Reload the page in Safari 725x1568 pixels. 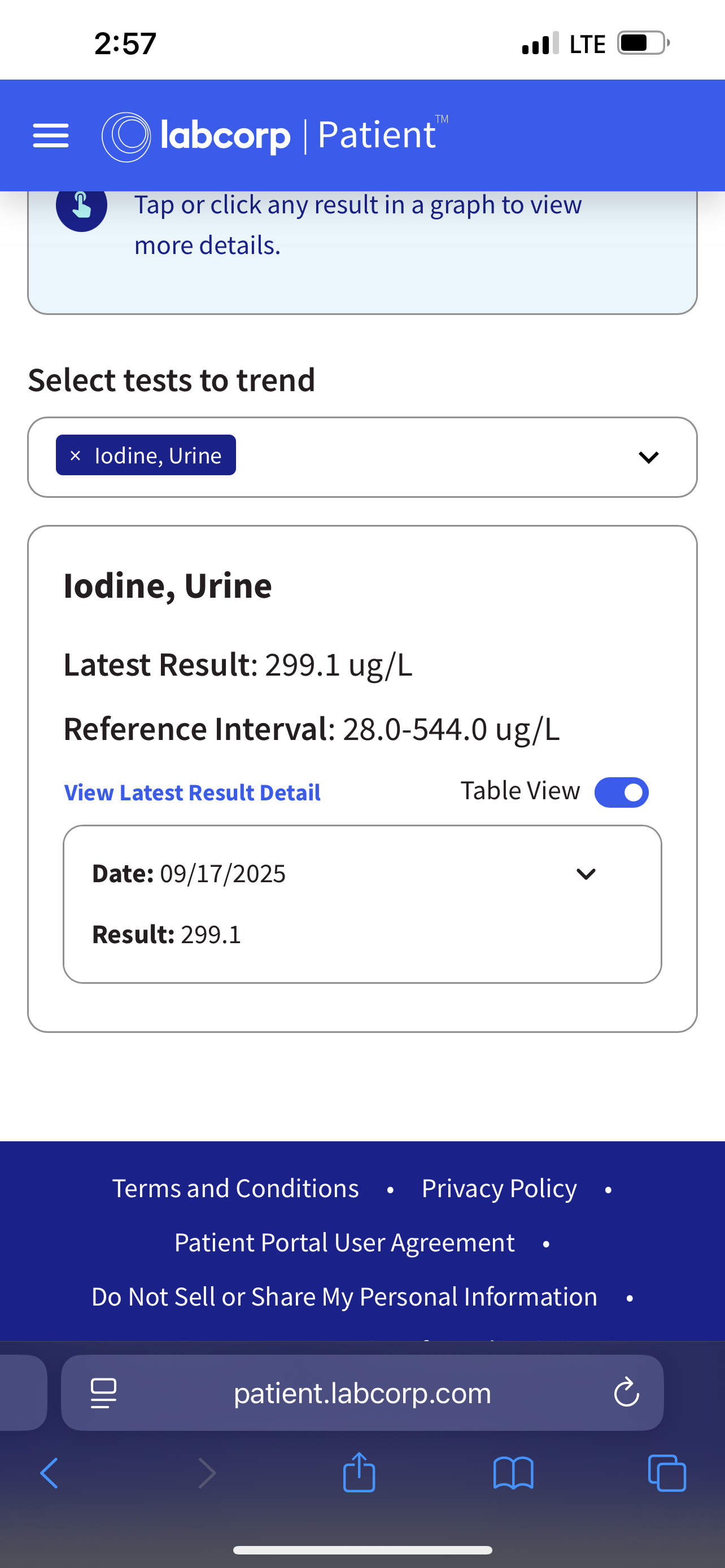pyautogui.click(x=626, y=1392)
